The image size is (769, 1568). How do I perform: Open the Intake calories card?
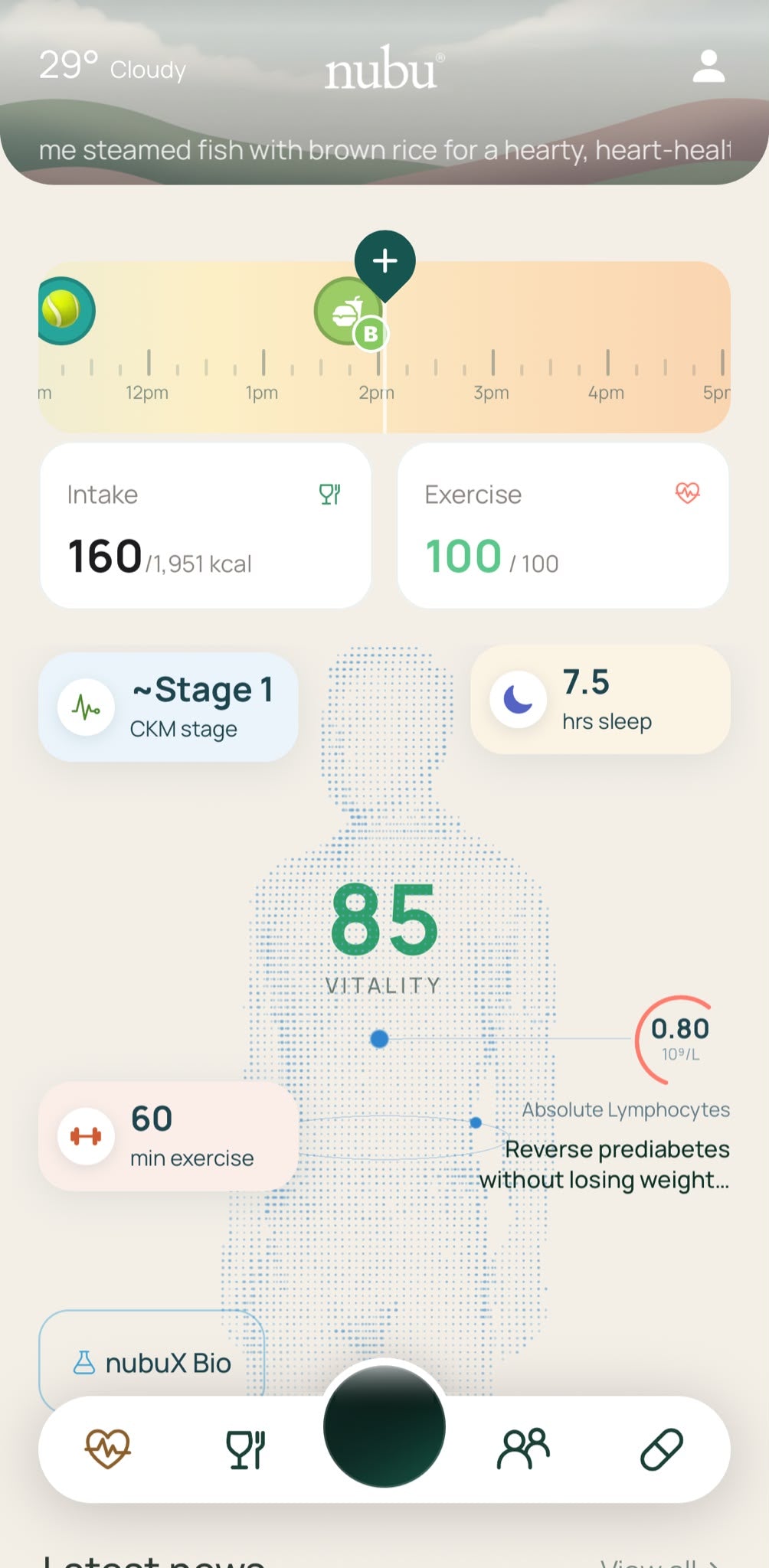[x=205, y=526]
